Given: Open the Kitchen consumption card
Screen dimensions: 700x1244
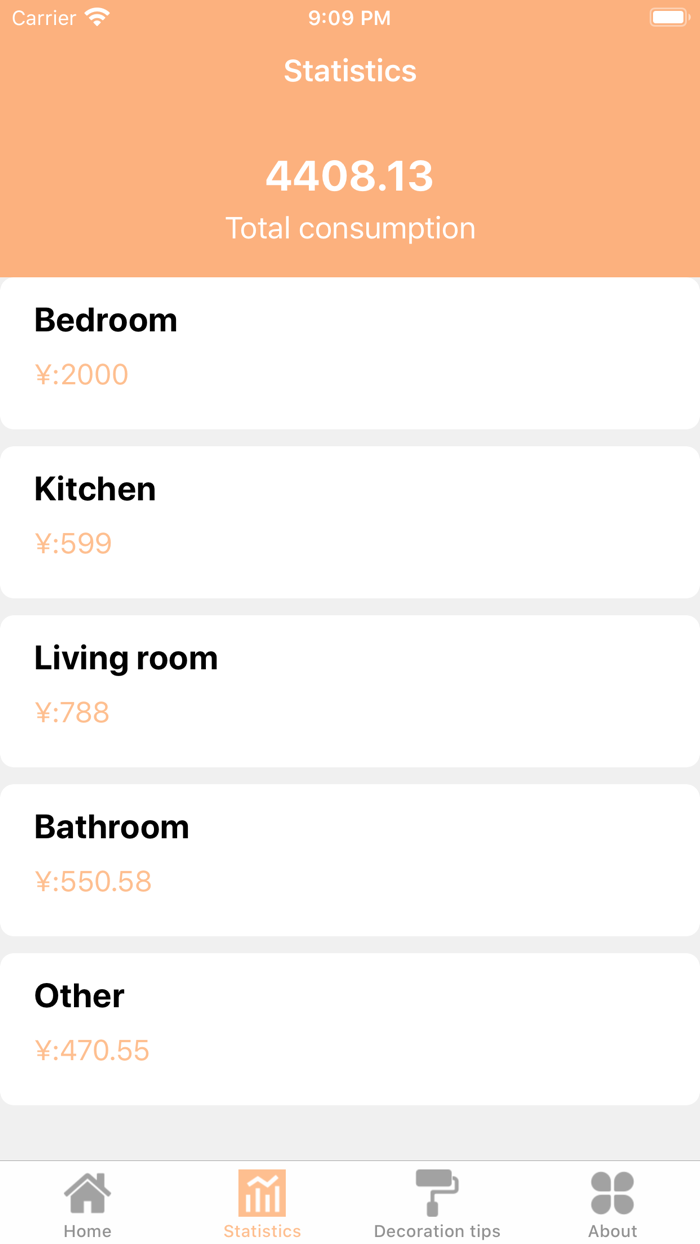Looking at the screenshot, I should (350, 522).
